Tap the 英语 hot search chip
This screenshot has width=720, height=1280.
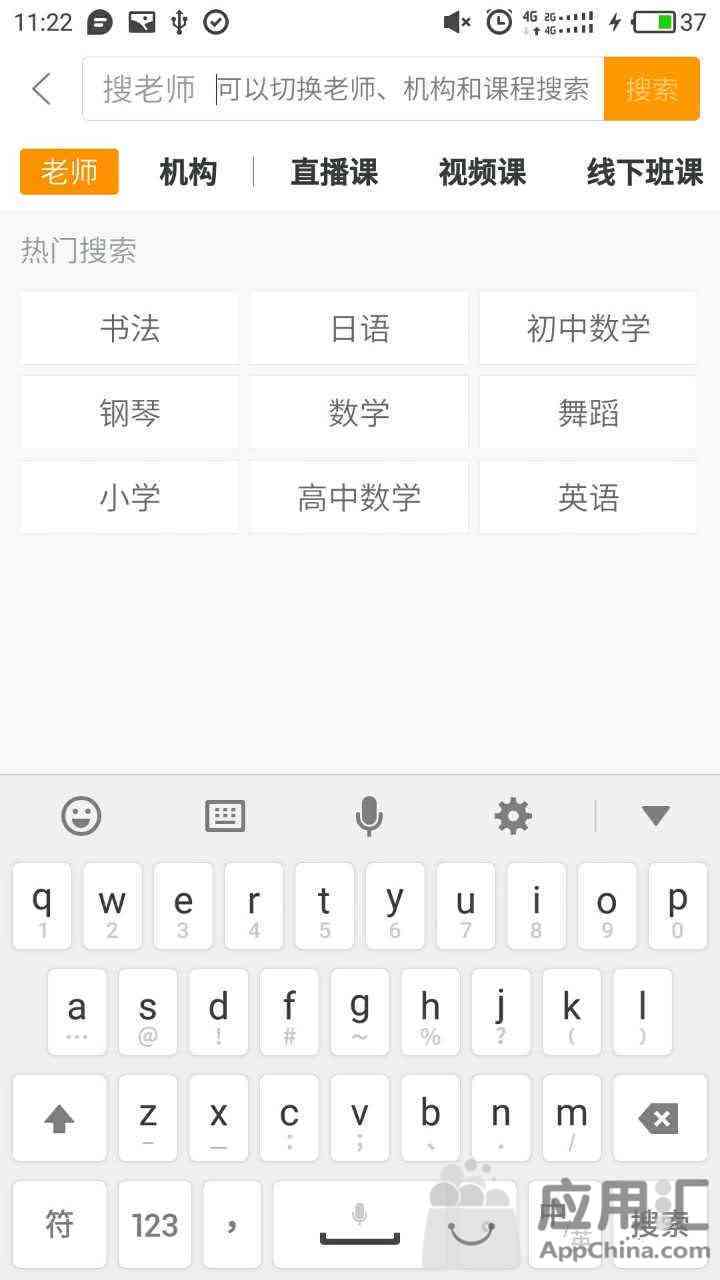pos(588,497)
